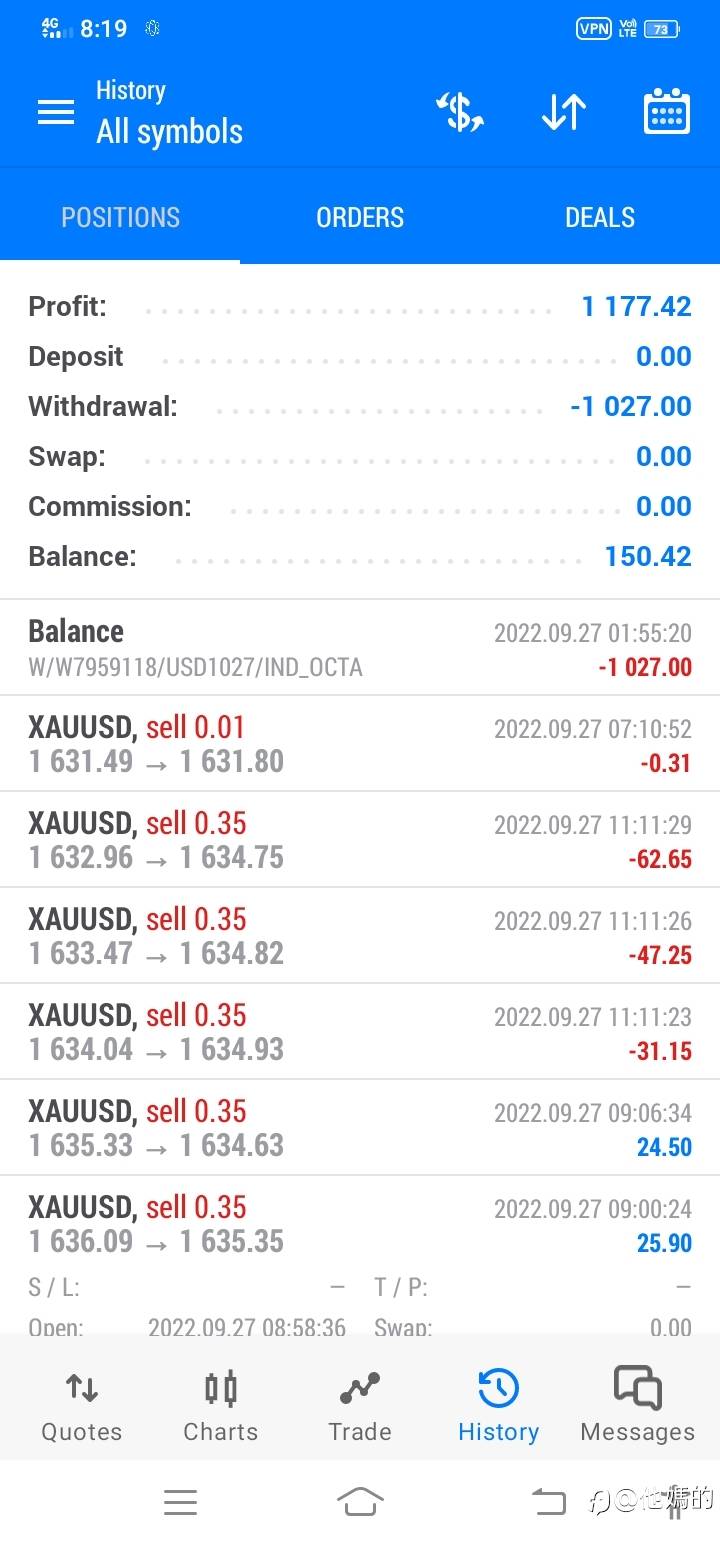720x1544 pixels.
Task: Expand the XAUUSD position with 24.50 profit
Action: [x=360, y=1128]
